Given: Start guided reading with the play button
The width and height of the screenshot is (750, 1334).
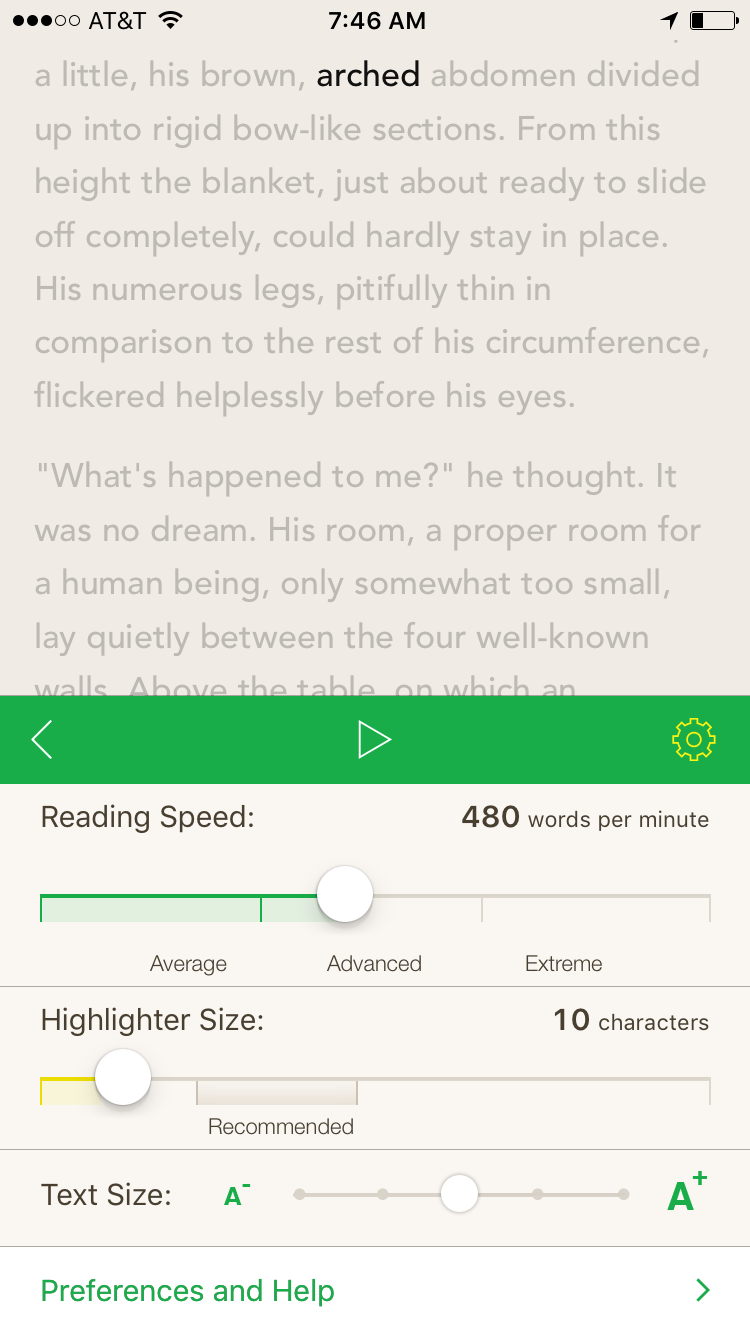Looking at the screenshot, I should click(x=374, y=740).
